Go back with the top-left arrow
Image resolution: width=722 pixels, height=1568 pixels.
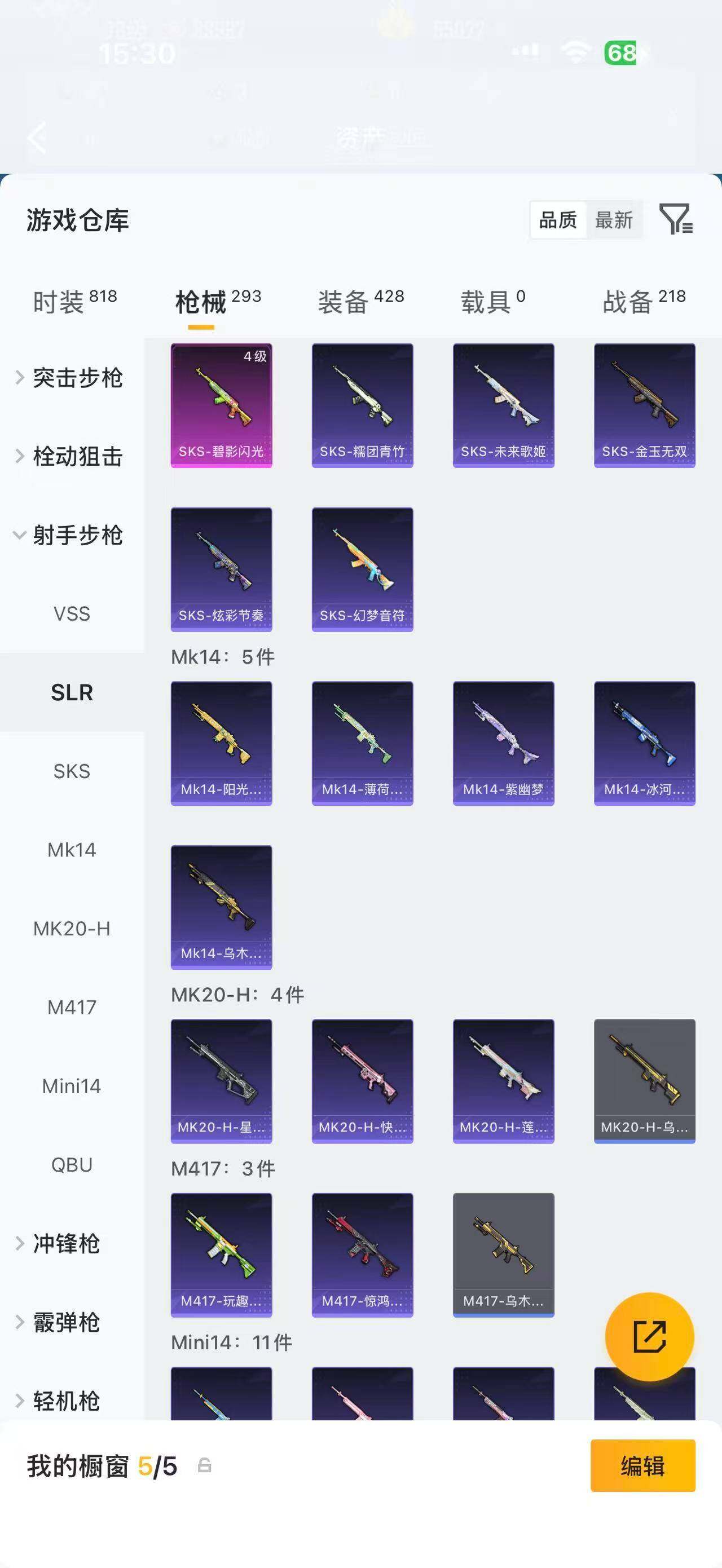click(x=38, y=137)
